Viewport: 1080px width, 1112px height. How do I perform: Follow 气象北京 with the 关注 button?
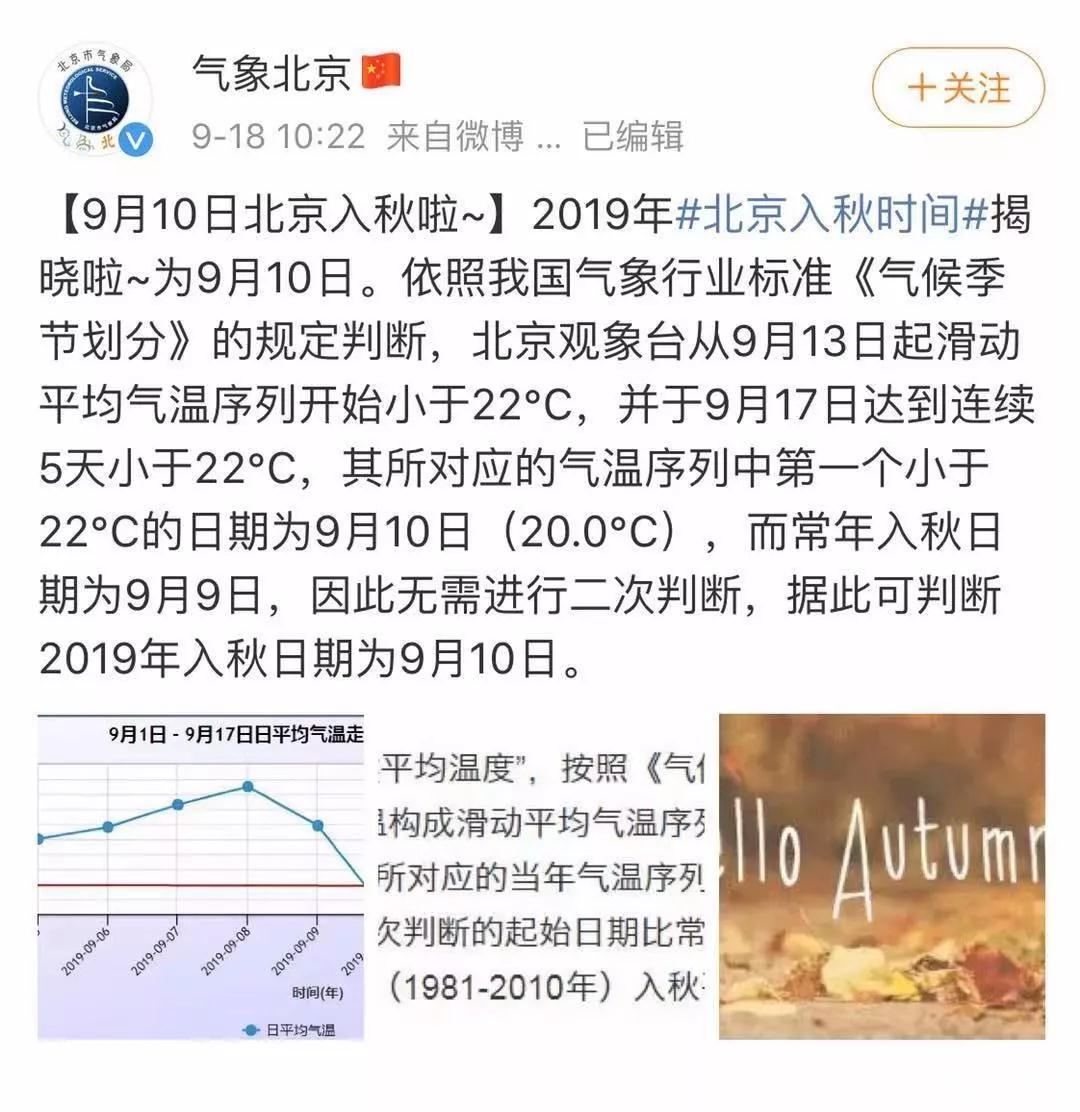[x=958, y=88]
